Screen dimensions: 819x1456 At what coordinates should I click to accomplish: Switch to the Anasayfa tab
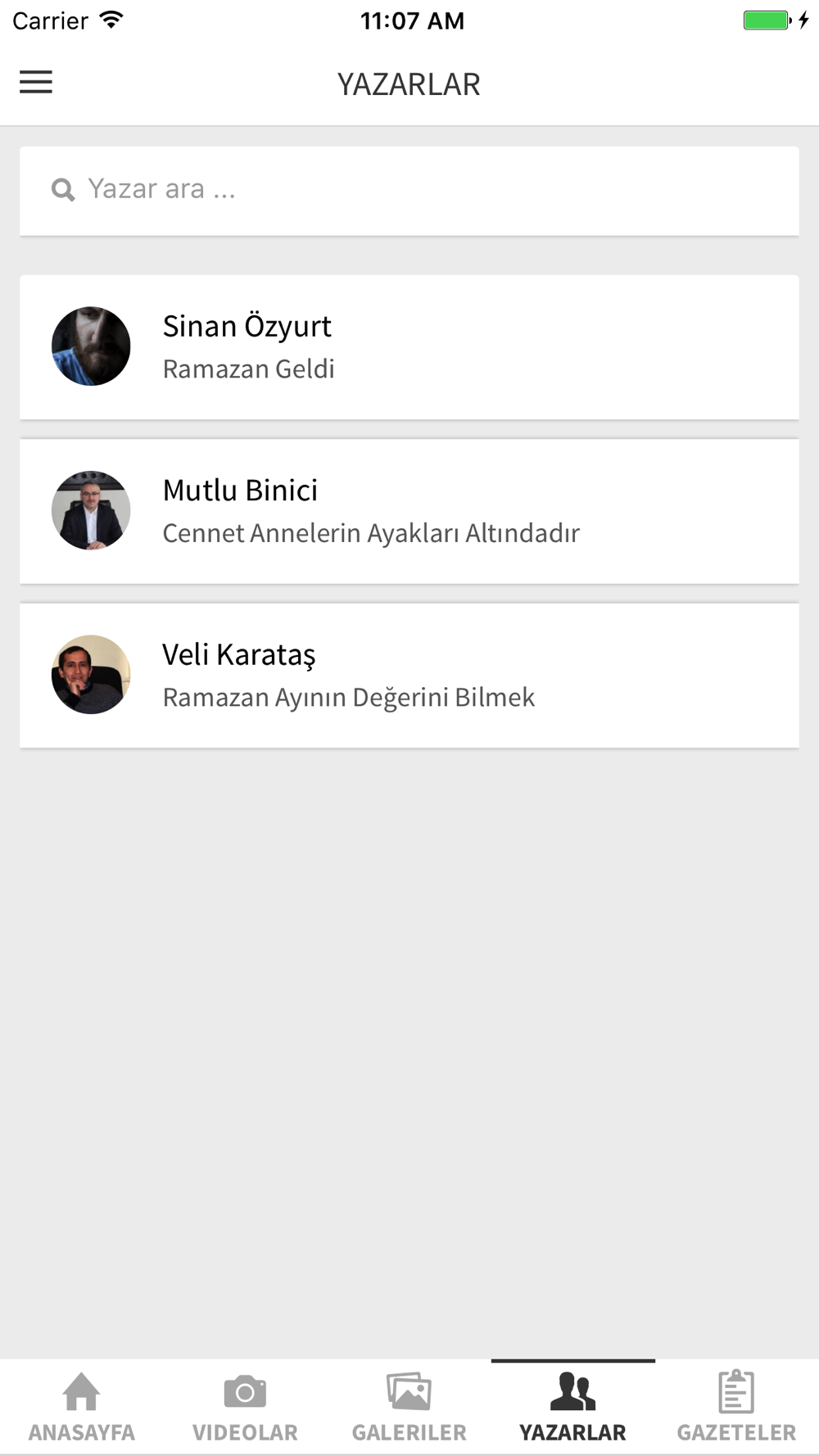coord(82,1407)
